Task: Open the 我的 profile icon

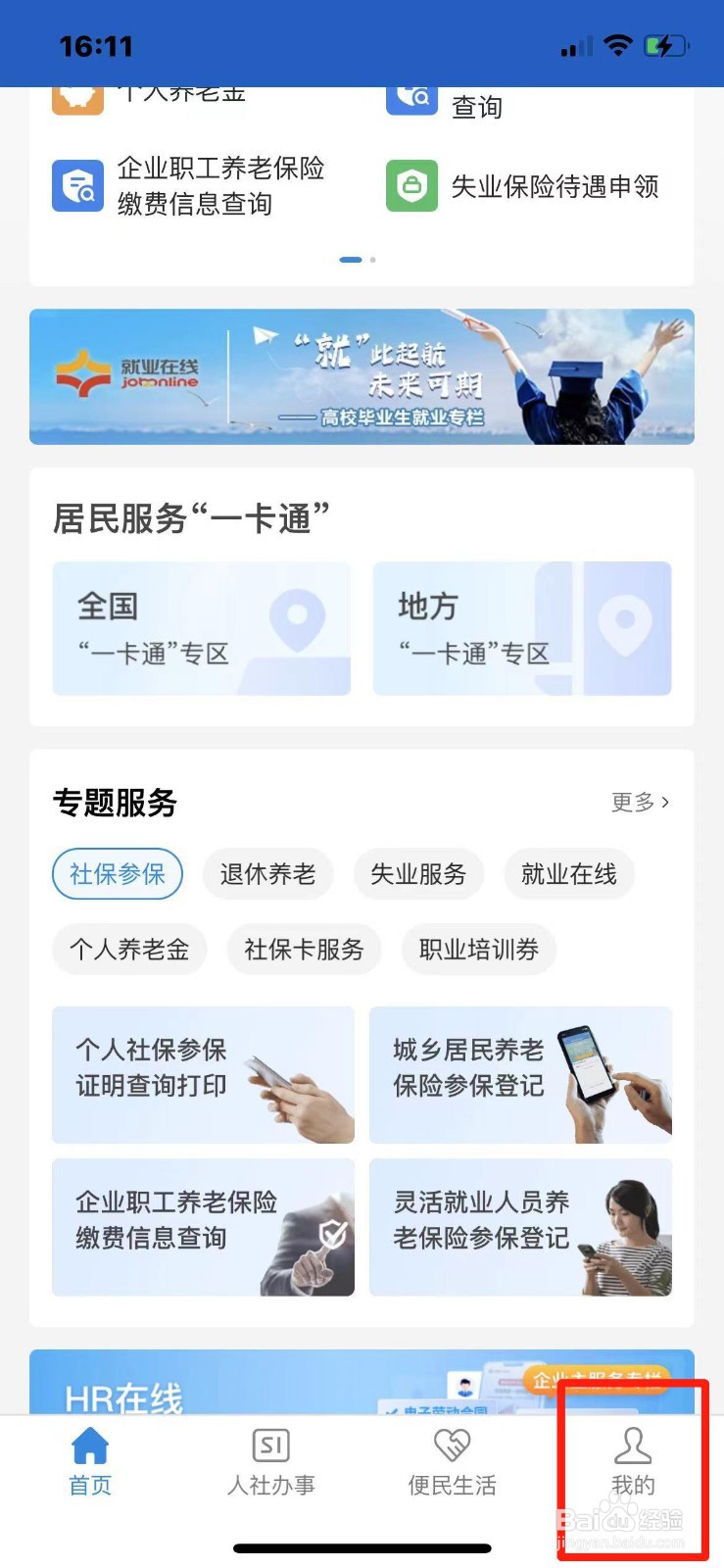Action: 632,1444
